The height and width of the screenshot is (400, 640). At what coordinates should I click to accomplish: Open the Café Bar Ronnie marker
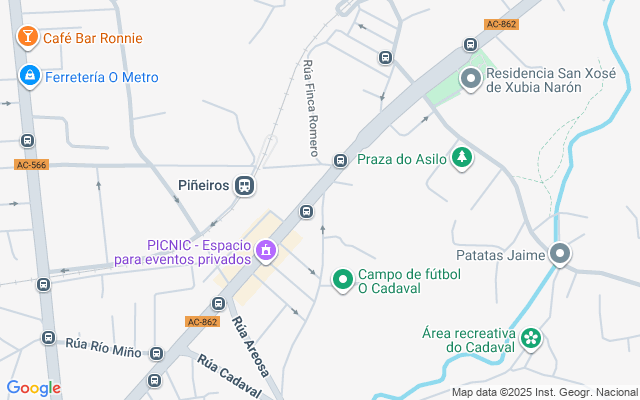[27, 38]
